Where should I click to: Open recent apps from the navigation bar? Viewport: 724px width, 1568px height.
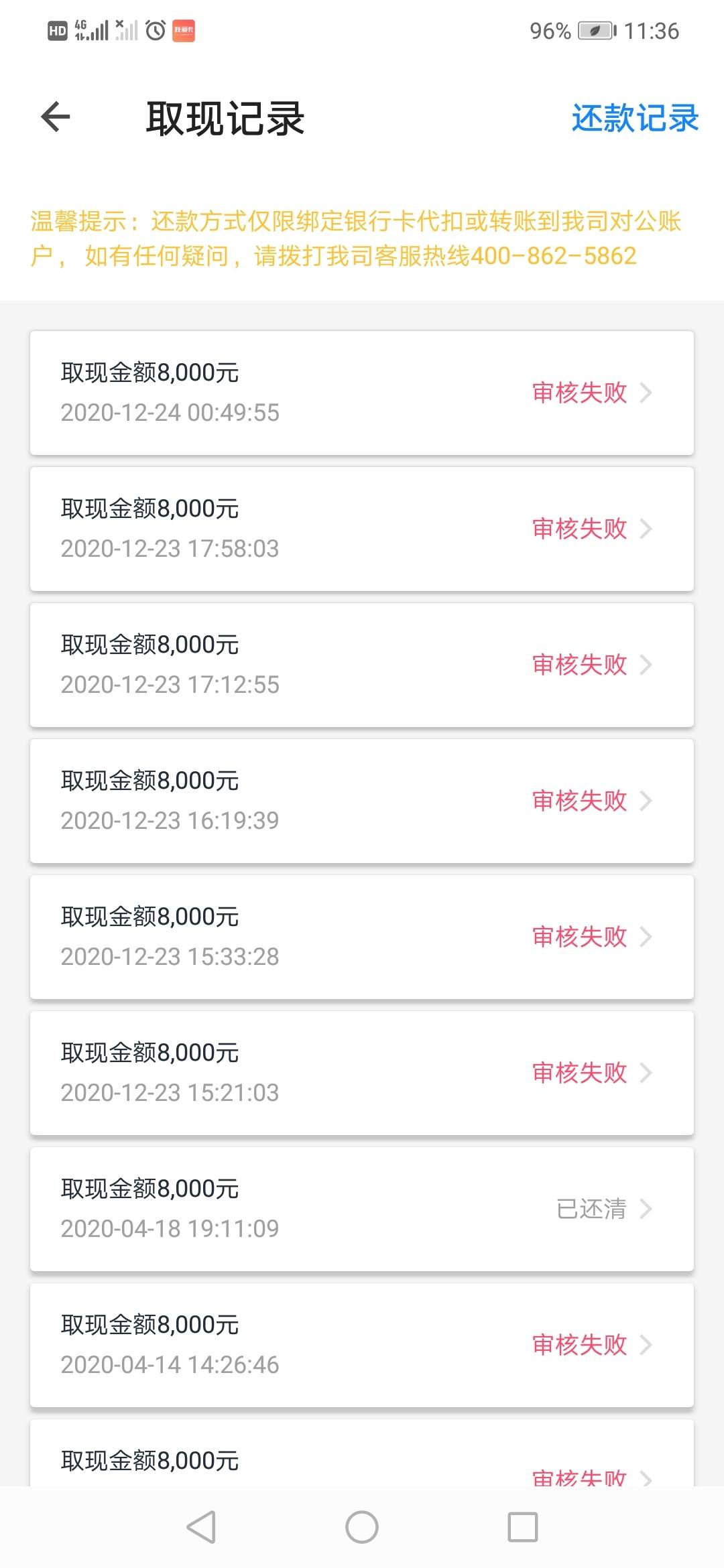coord(523,1527)
